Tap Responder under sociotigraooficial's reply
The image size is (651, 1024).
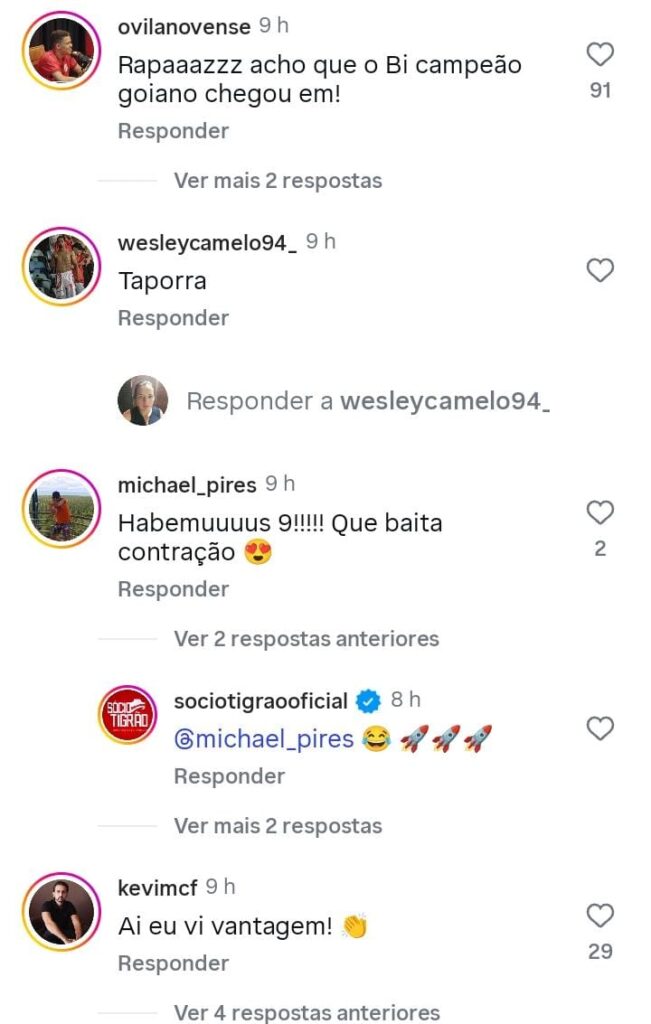click(x=229, y=776)
